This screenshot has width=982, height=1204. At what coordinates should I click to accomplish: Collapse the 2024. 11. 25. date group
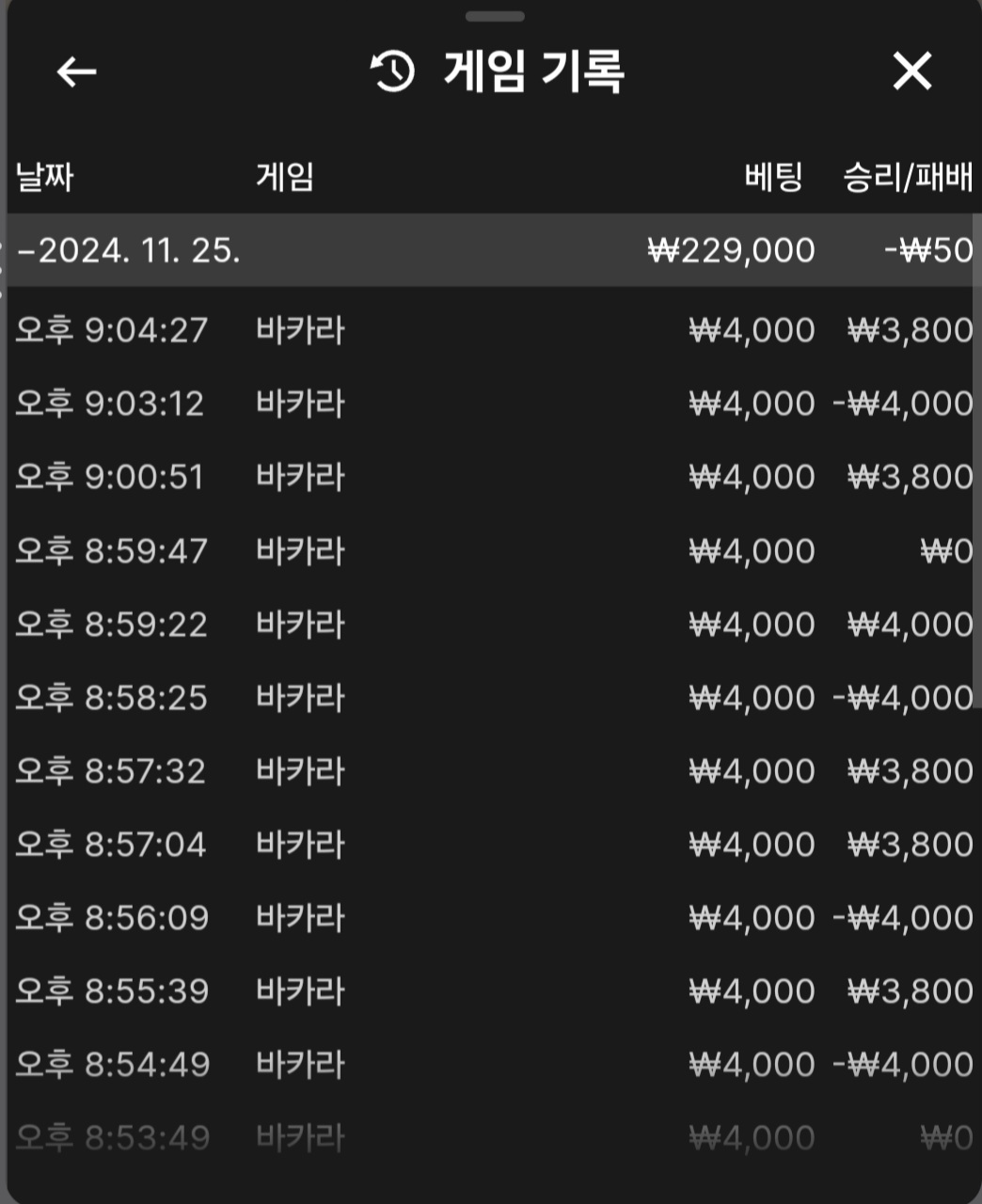129,250
